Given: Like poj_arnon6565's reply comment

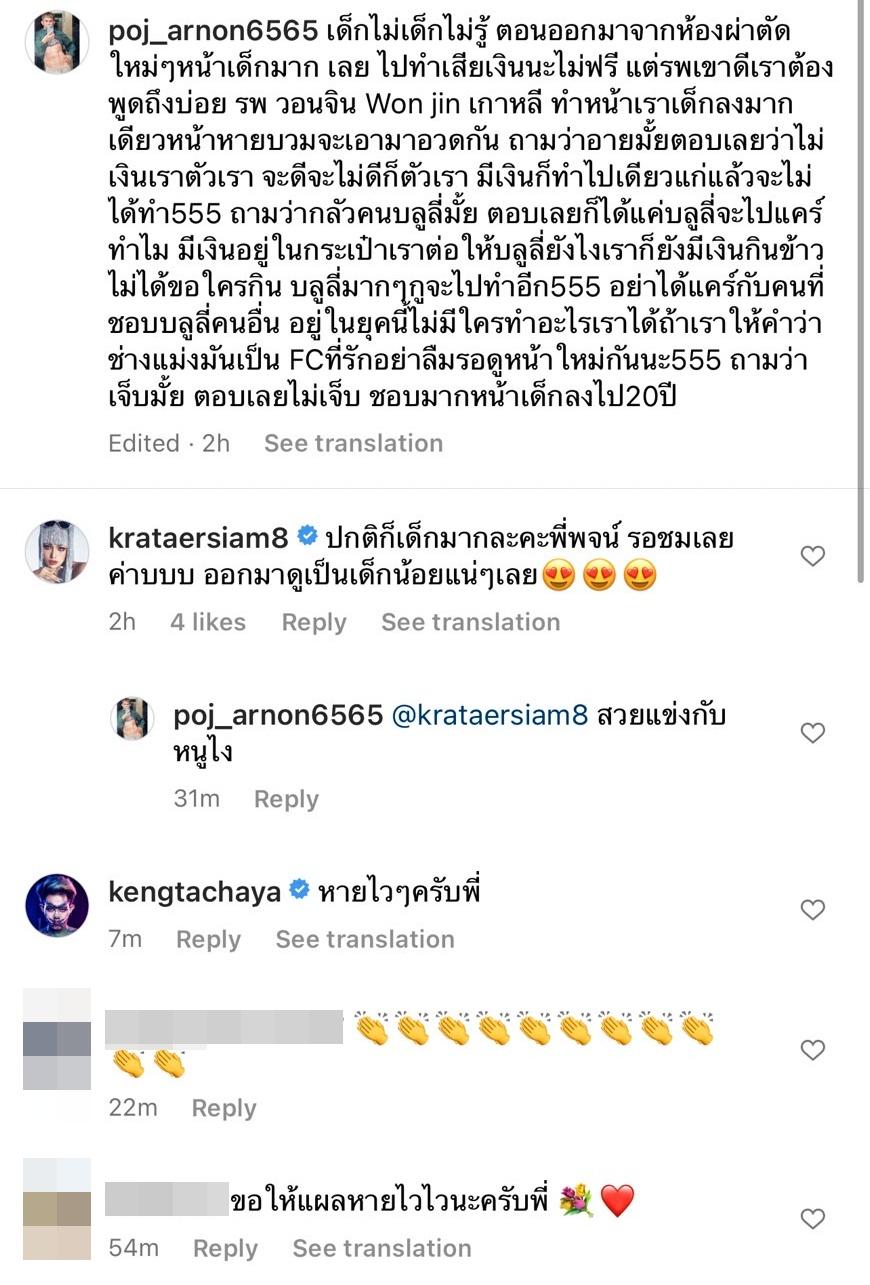Looking at the screenshot, I should 813,733.
